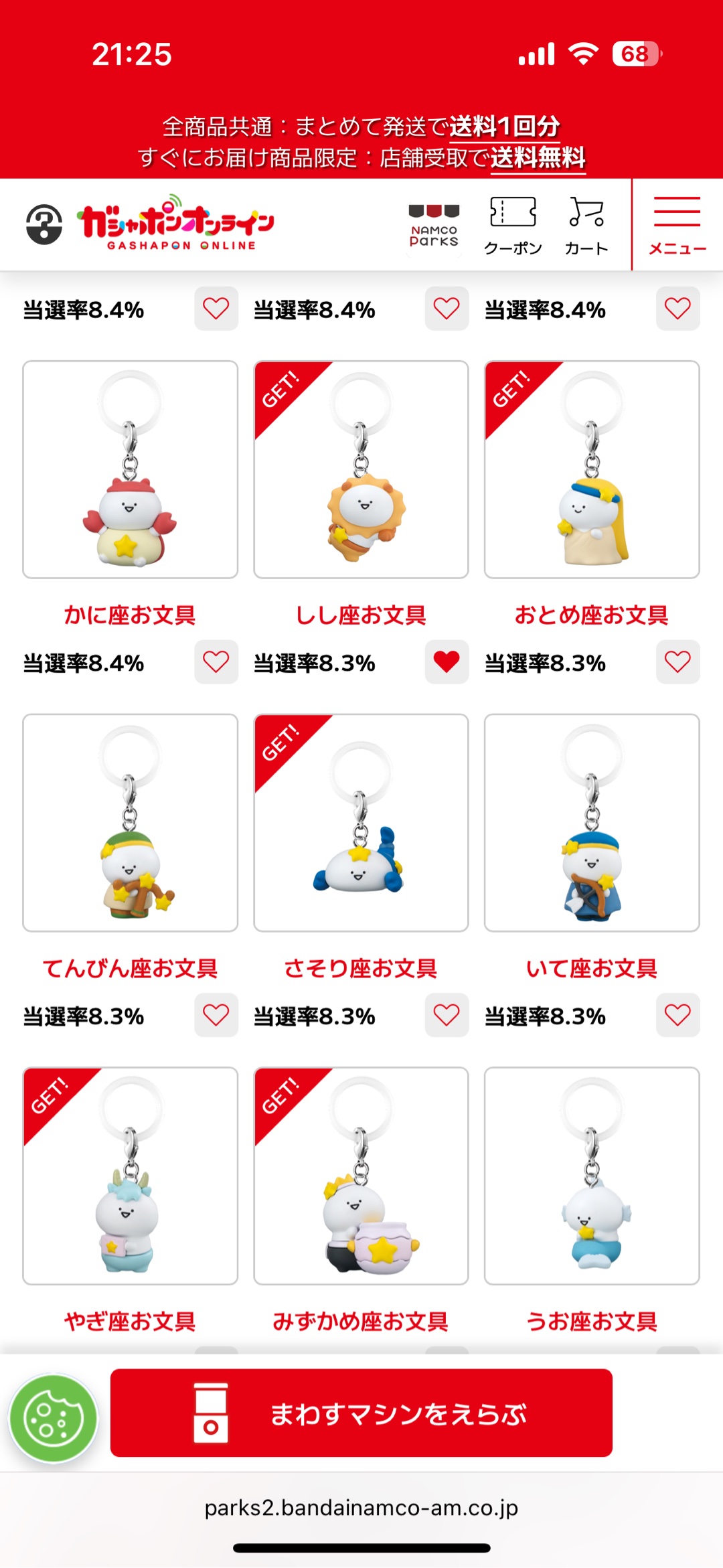Open かに座お文具 item tile
Screen dimensions: 723x1568
(x=130, y=469)
